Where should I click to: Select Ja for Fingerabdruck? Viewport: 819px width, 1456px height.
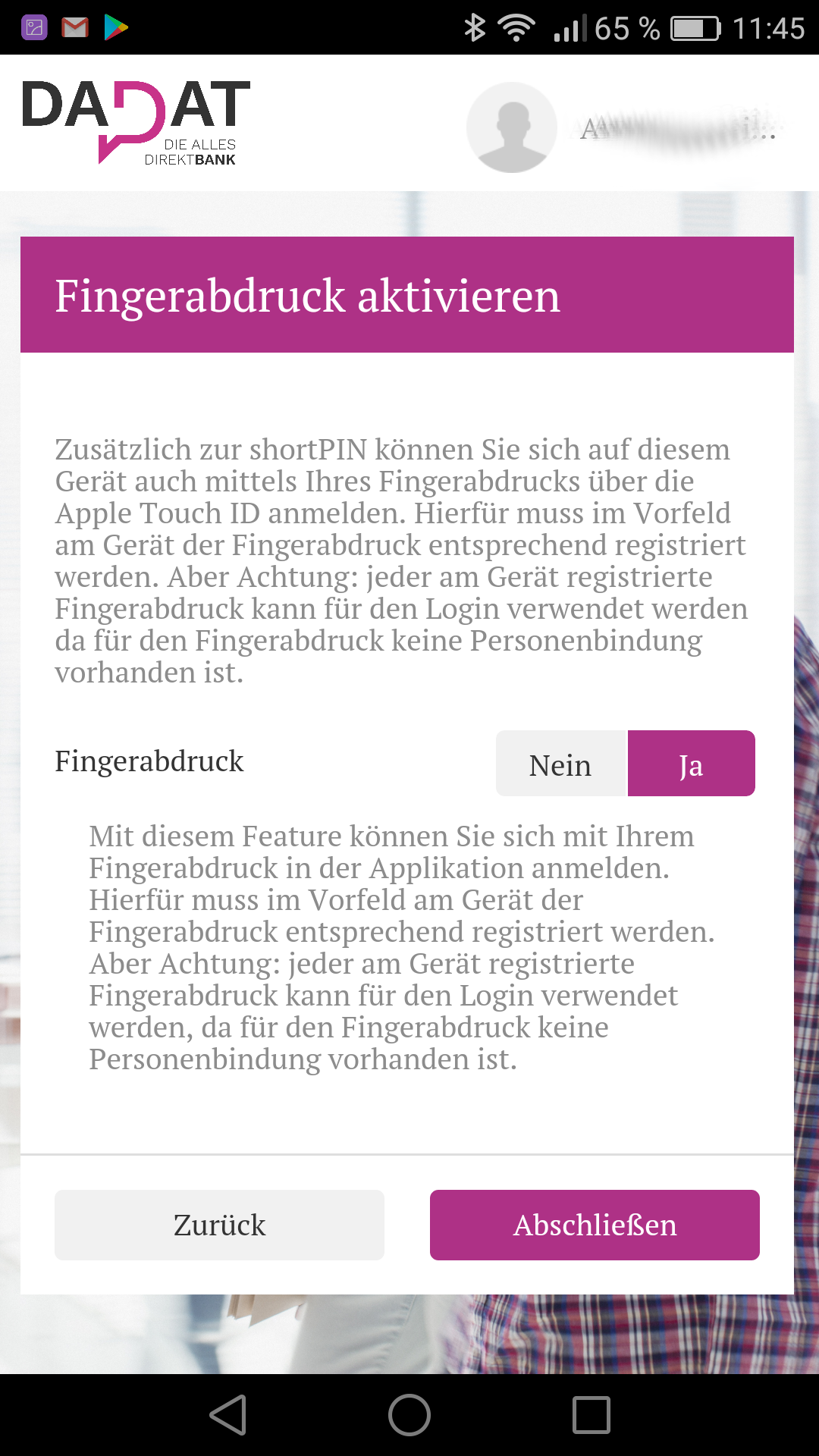(x=691, y=764)
